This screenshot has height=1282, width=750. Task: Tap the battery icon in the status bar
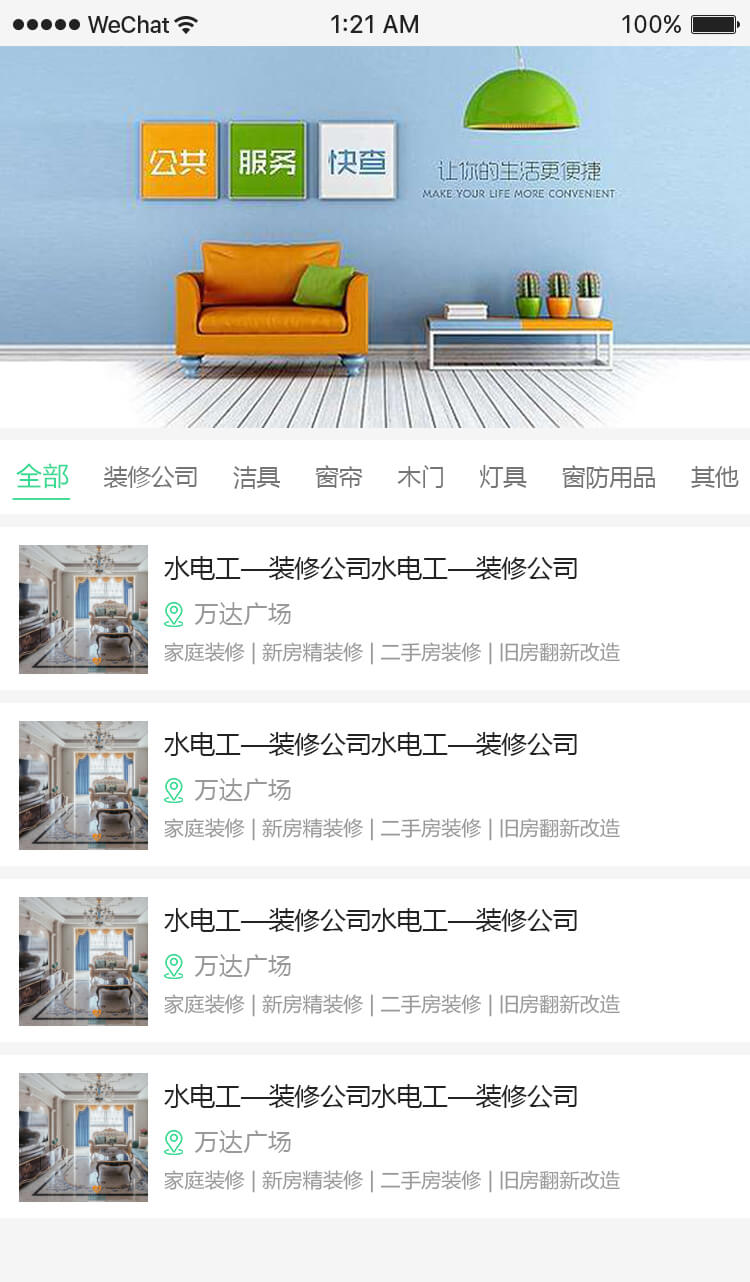coord(712,23)
